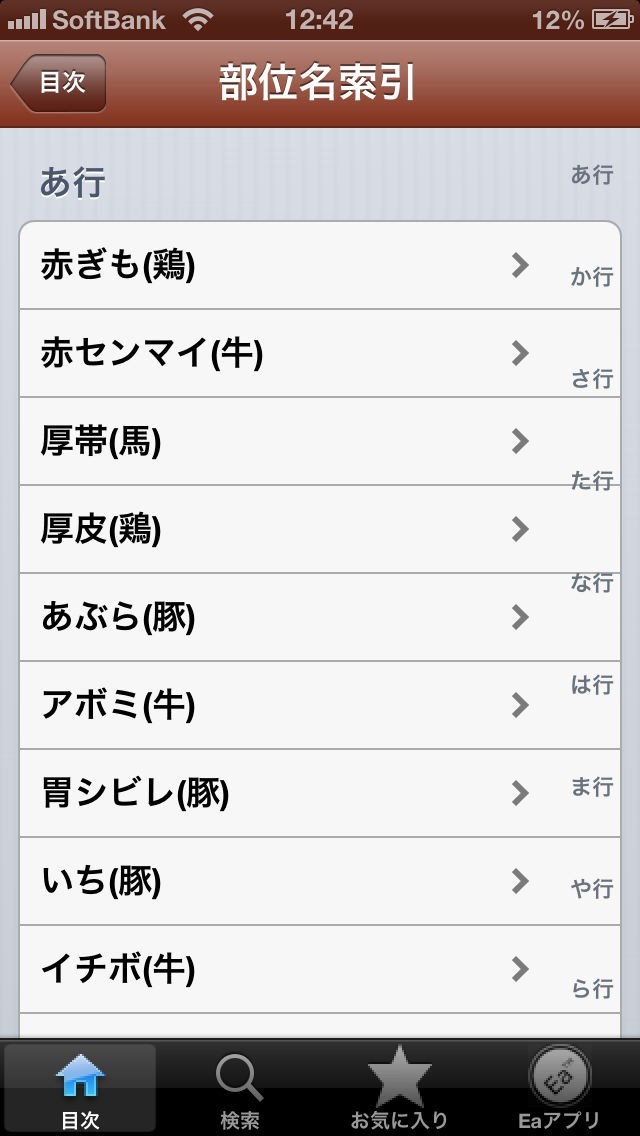Switch to the お気に入り tab

click(399, 1090)
